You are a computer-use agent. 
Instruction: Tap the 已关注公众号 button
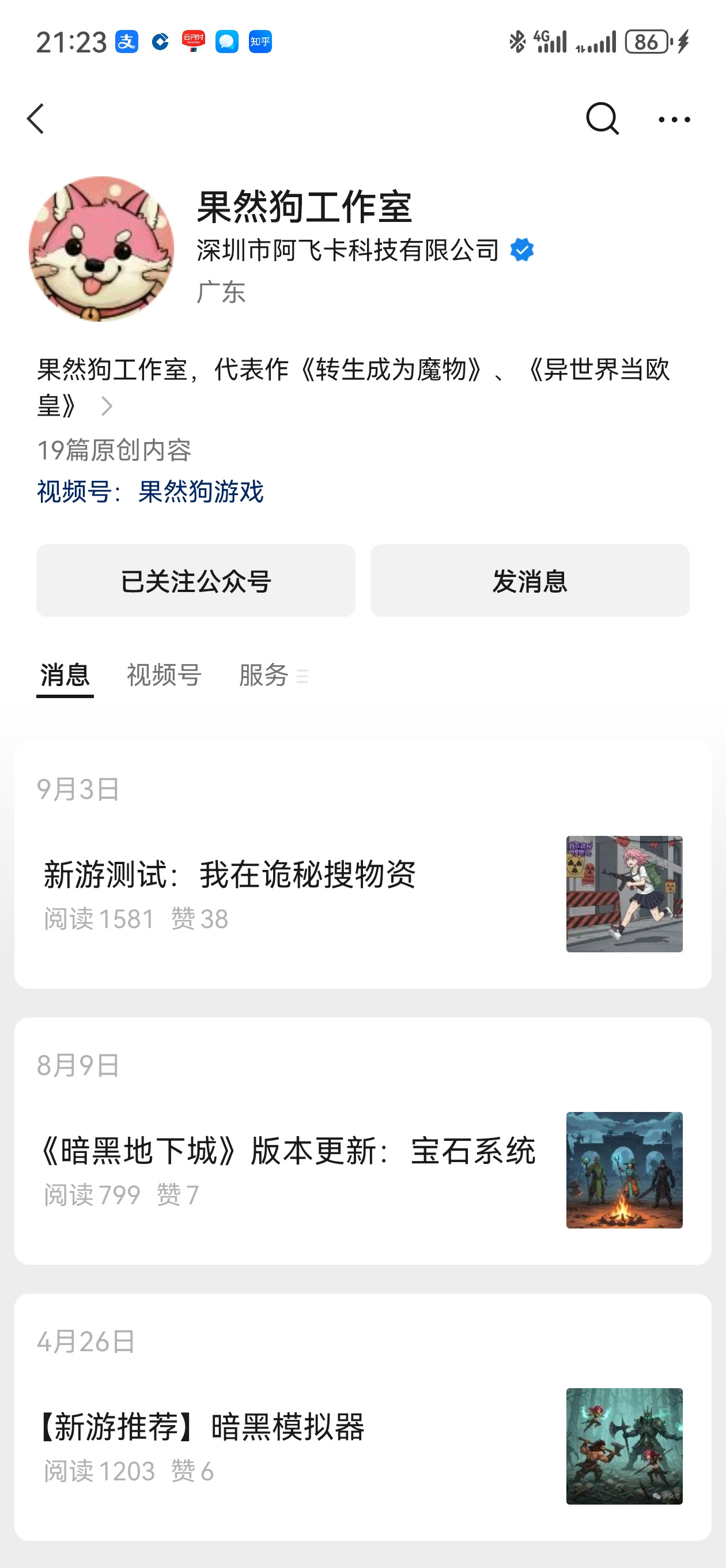point(195,580)
